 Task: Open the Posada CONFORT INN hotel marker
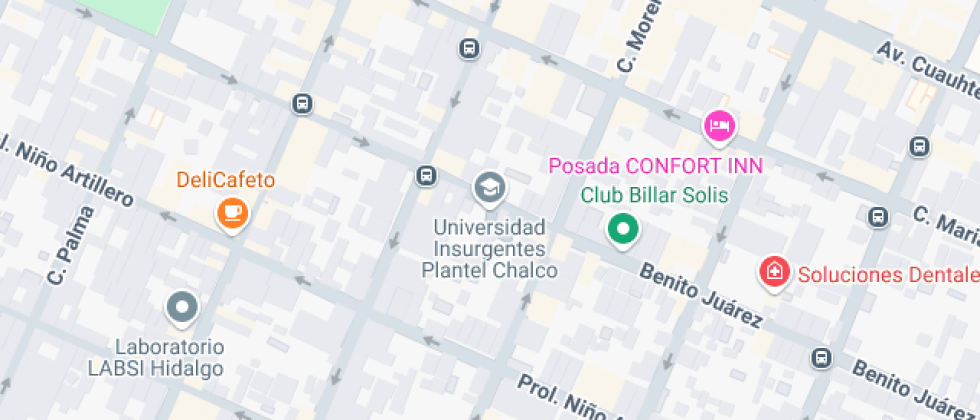(x=719, y=125)
